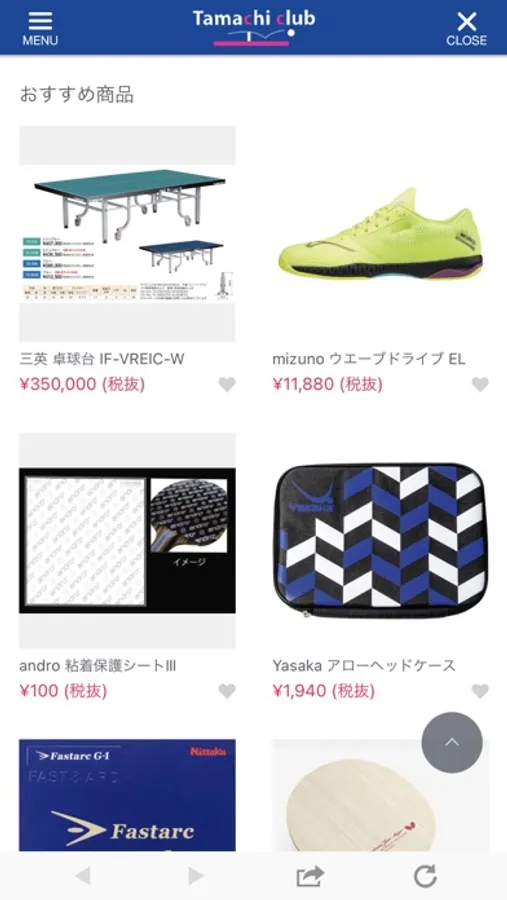The width and height of the screenshot is (507, 900).
Task: Favorite the 三英 卓球台 with heart icon
Action: 227,384
